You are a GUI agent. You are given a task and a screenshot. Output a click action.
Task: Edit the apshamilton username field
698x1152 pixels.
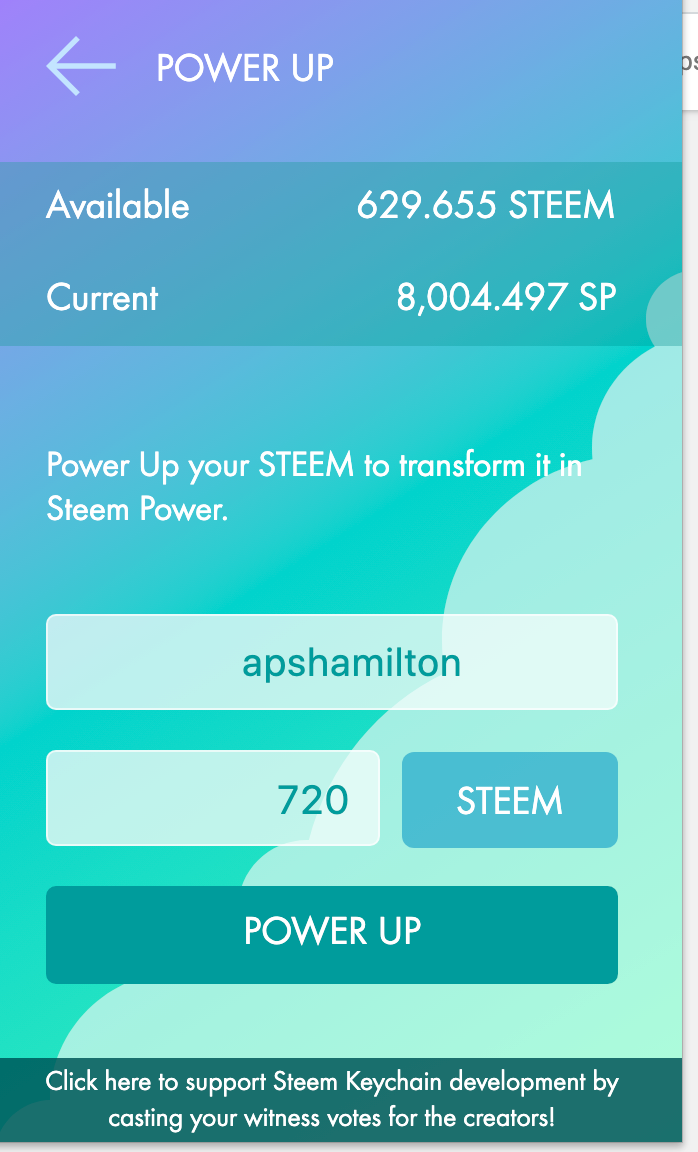coord(332,662)
